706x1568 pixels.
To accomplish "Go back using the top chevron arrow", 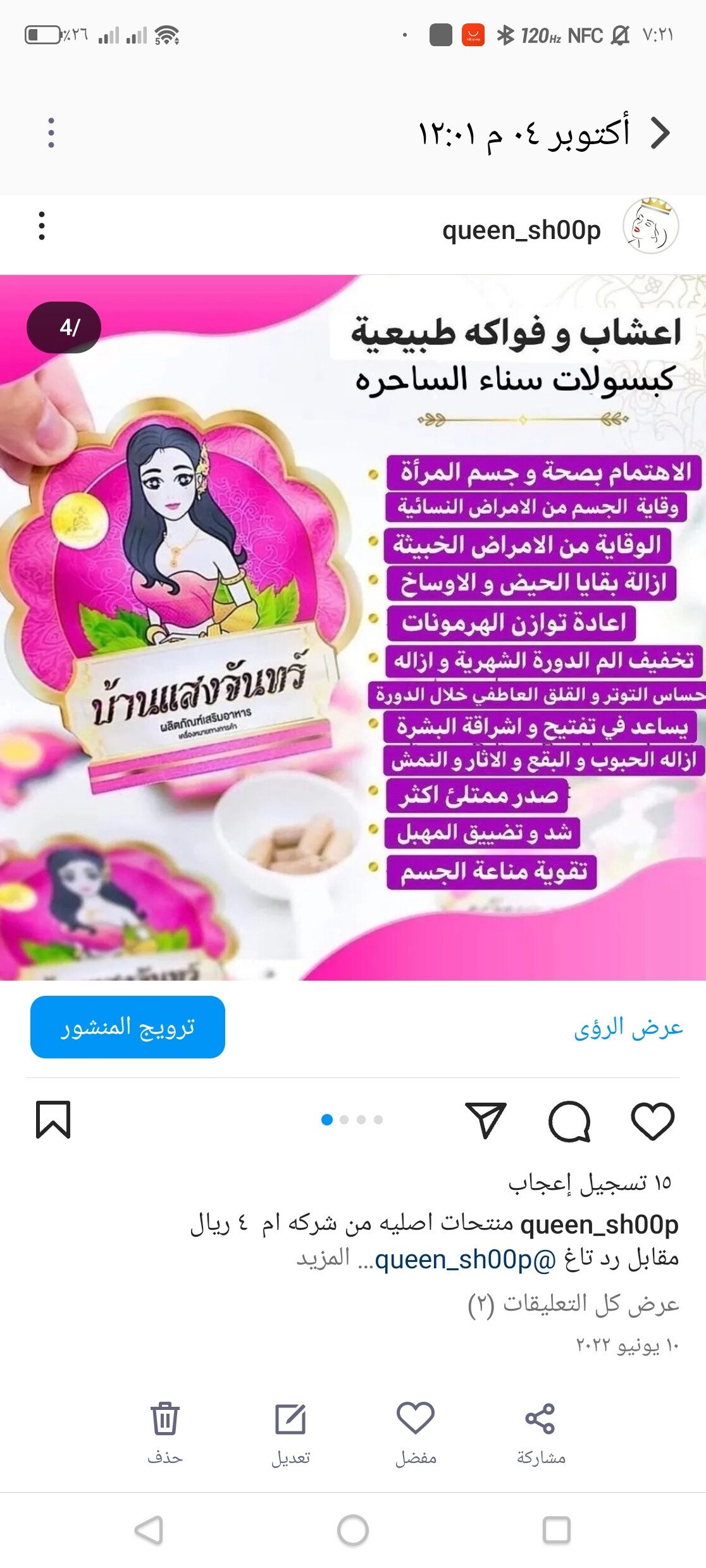I will [660, 133].
